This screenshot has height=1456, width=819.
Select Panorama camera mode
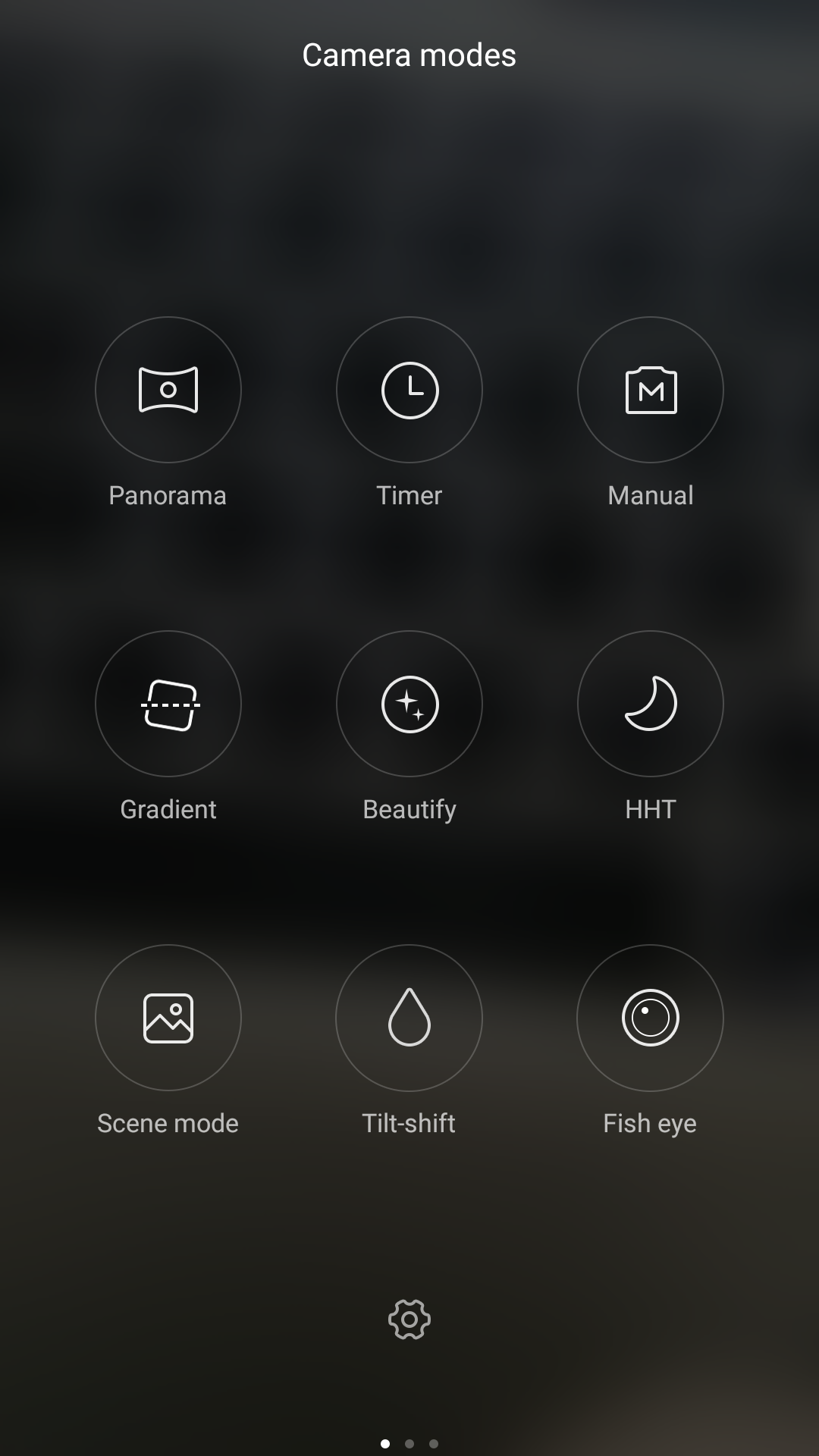pyautogui.click(x=168, y=390)
